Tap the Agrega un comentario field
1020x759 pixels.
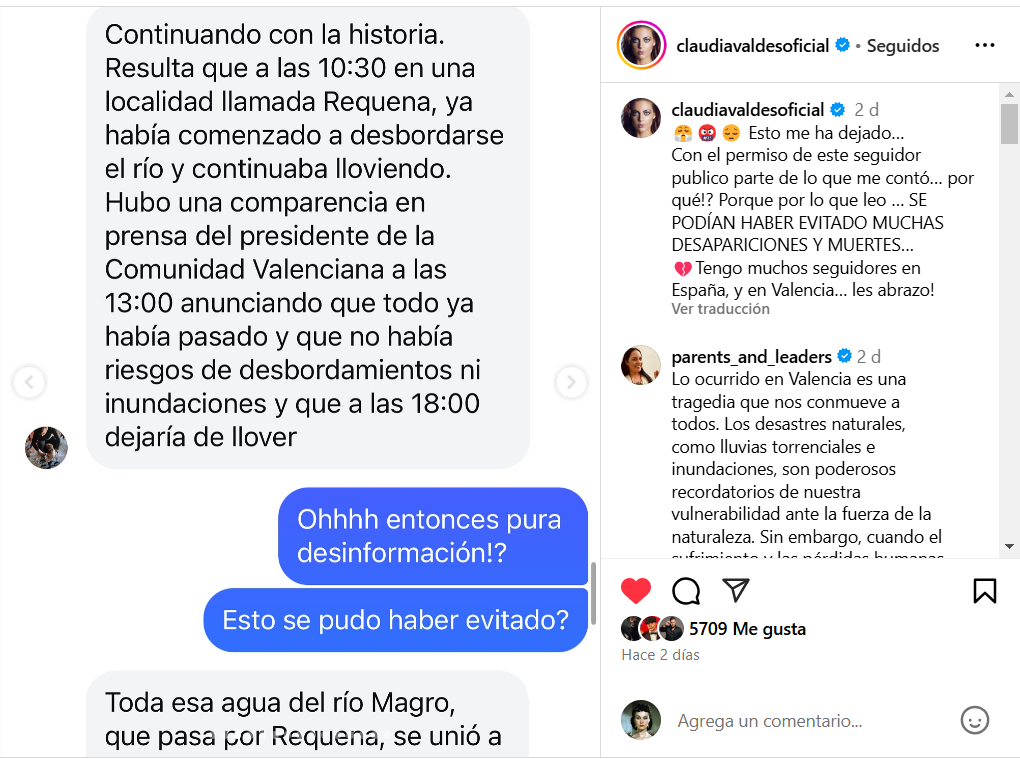[x=800, y=720]
